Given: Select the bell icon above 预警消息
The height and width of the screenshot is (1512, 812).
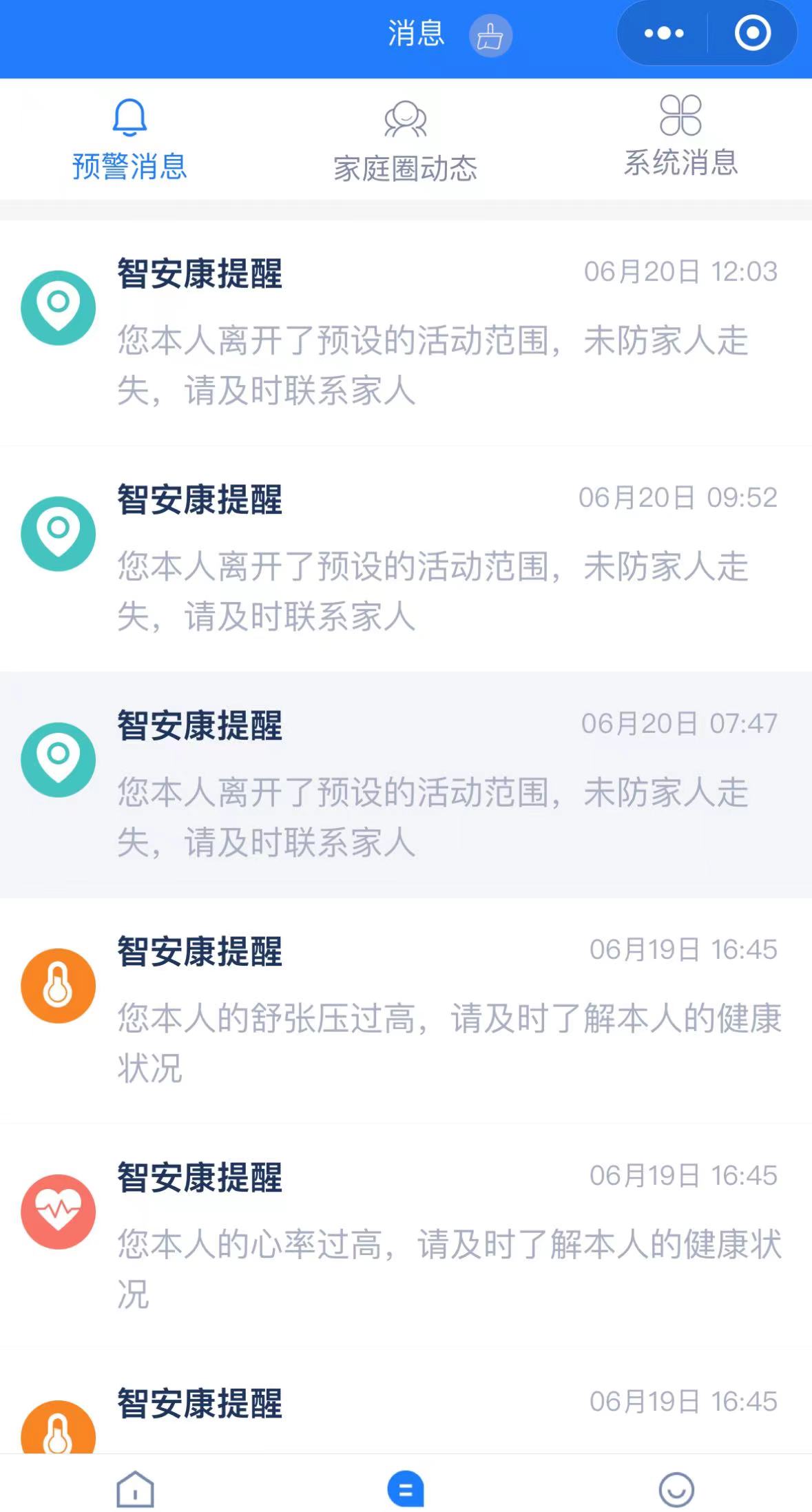Looking at the screenshot, I should (x=129, y=118).
